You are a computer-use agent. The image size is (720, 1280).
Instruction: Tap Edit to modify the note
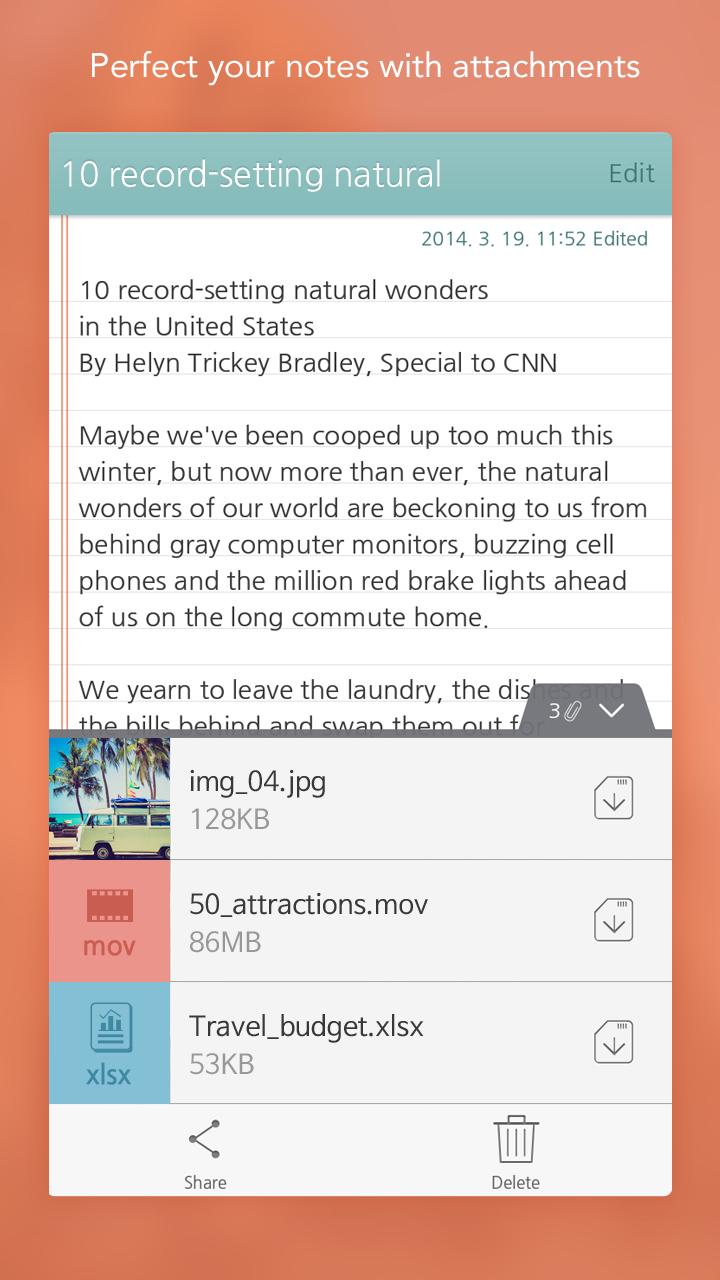click(x=631, y=173)
